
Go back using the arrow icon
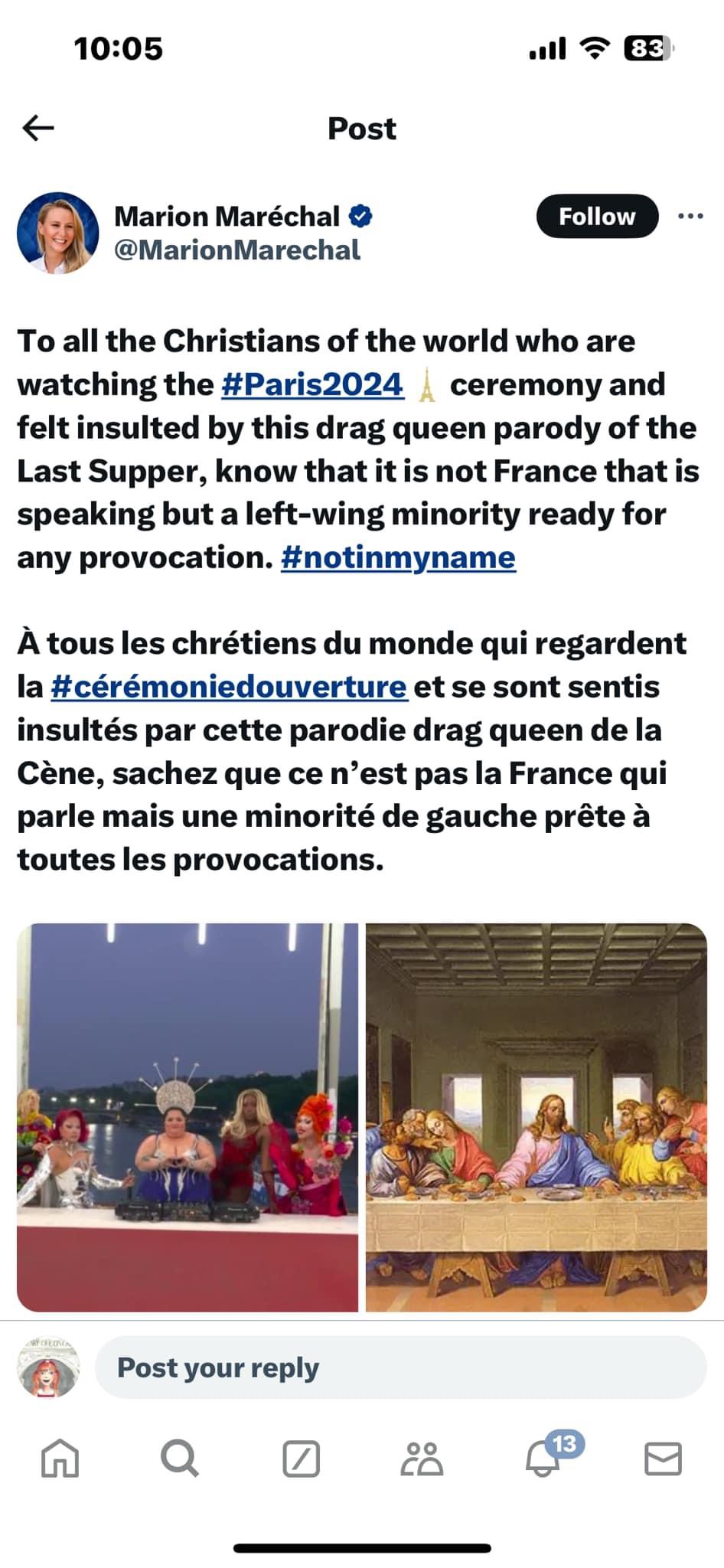38,128
